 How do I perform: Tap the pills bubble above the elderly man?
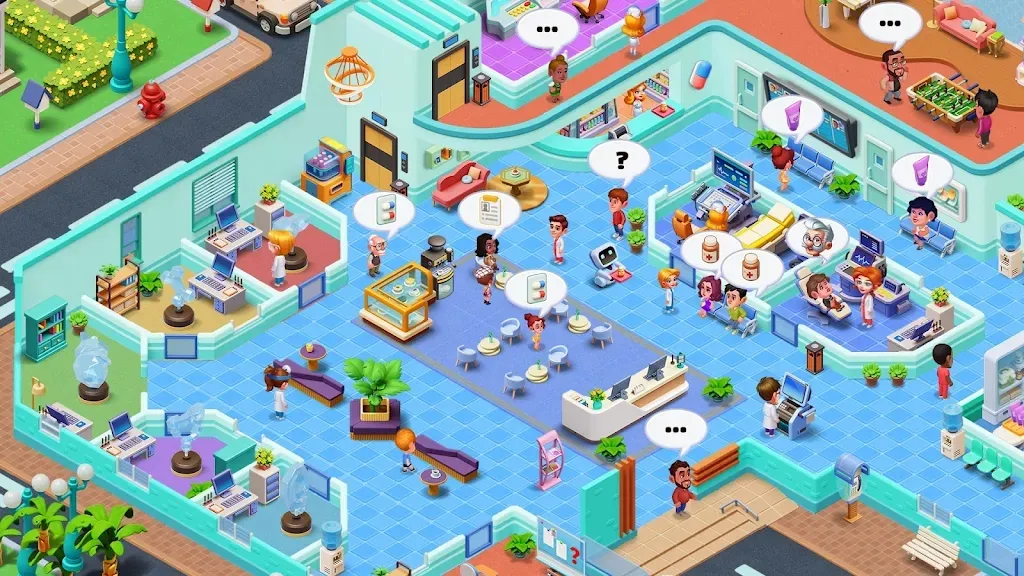click(x=384, y=211)
